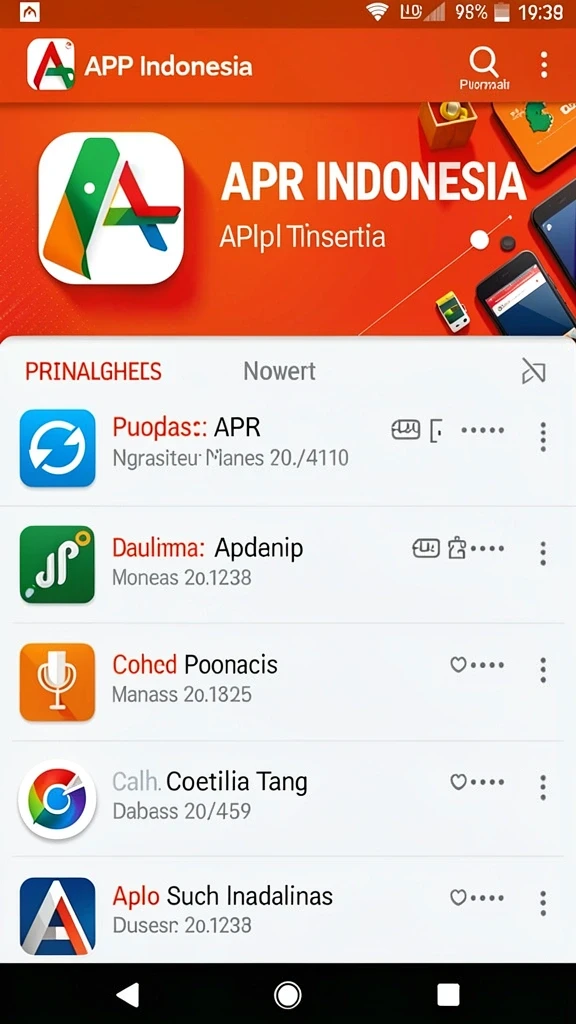Open more options for Daulima: Apdanip

543,553
